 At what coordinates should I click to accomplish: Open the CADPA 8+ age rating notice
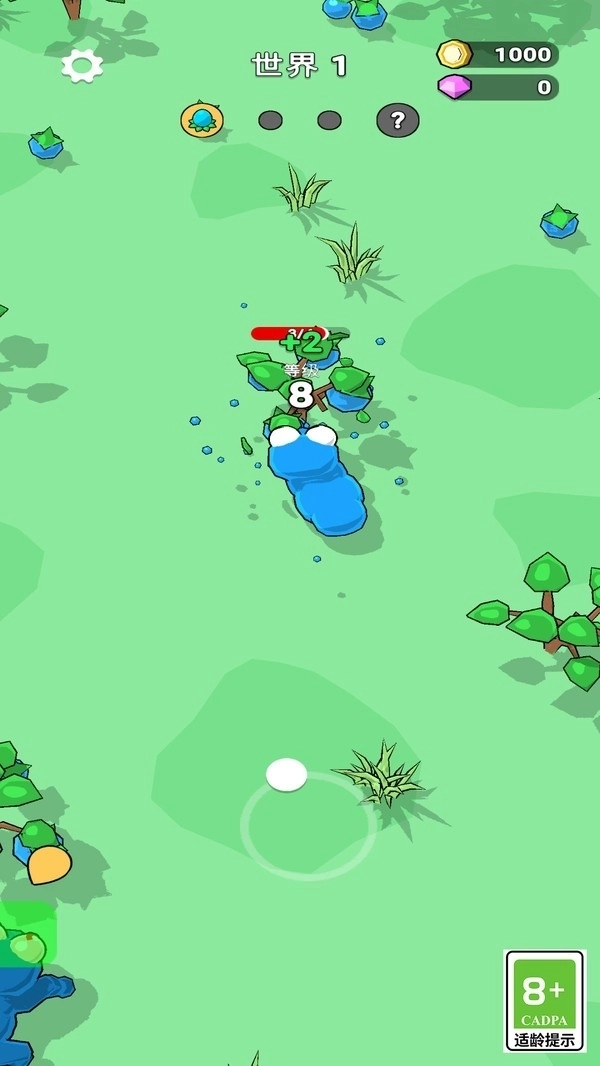coord(545,1000)
